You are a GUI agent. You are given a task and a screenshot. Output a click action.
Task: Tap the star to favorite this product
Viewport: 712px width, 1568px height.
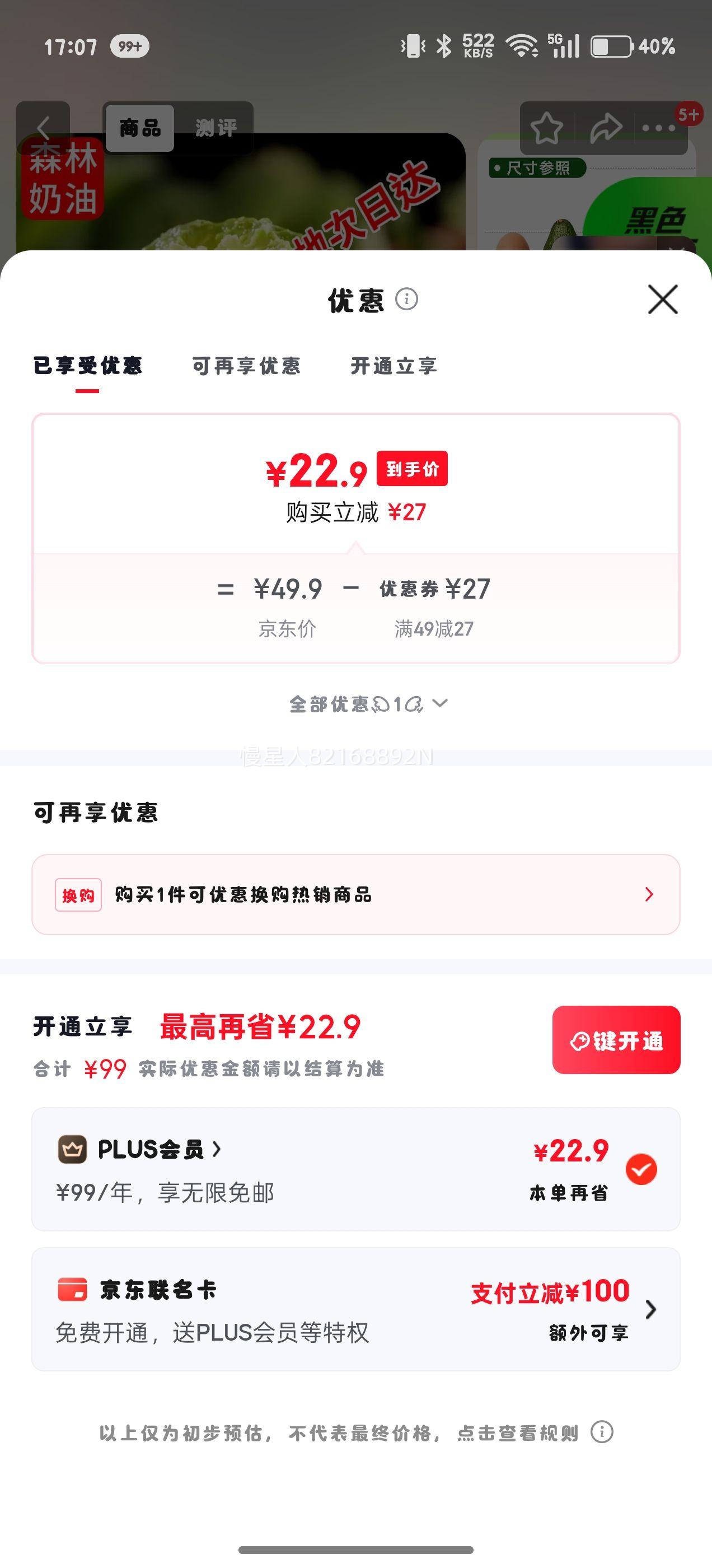(x=546, y=126)
